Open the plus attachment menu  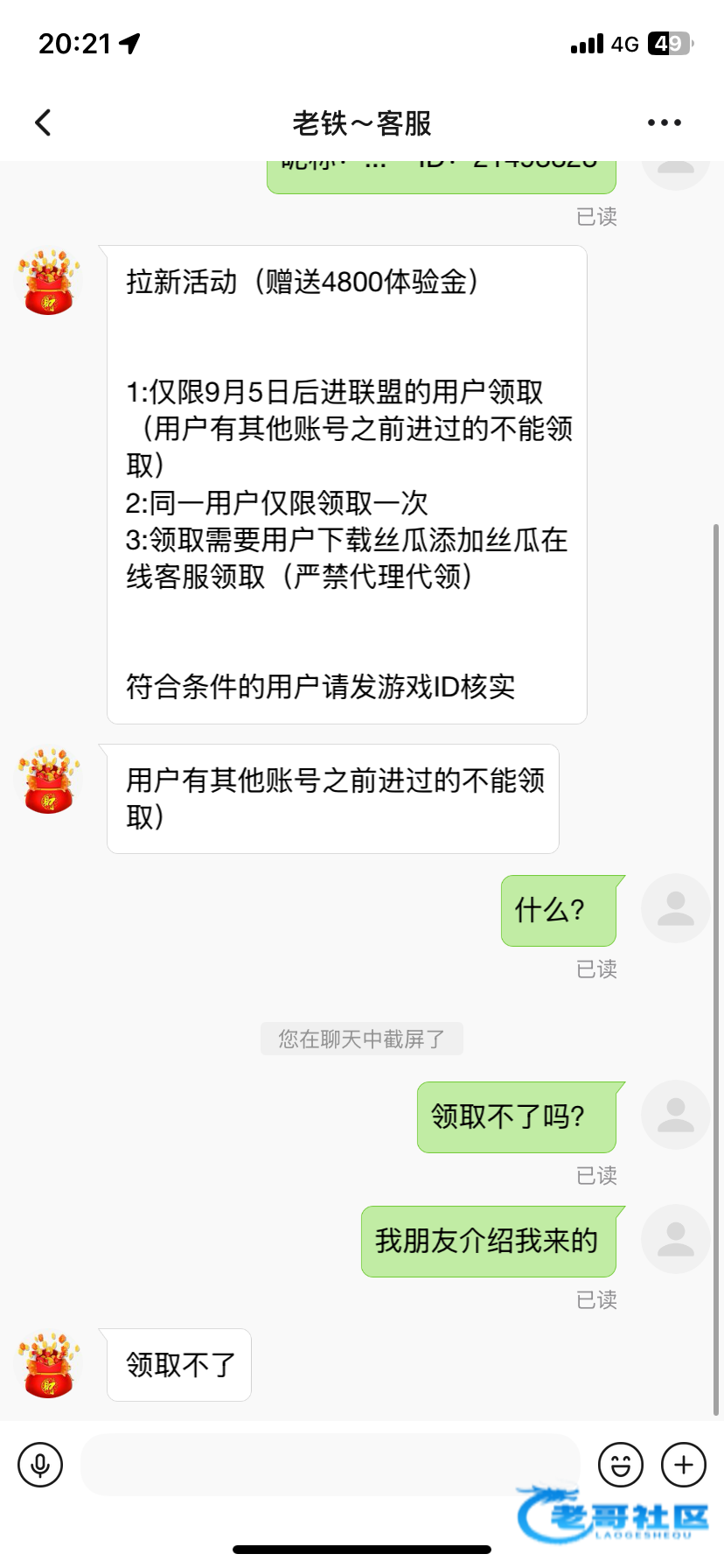coord(683,1464)
